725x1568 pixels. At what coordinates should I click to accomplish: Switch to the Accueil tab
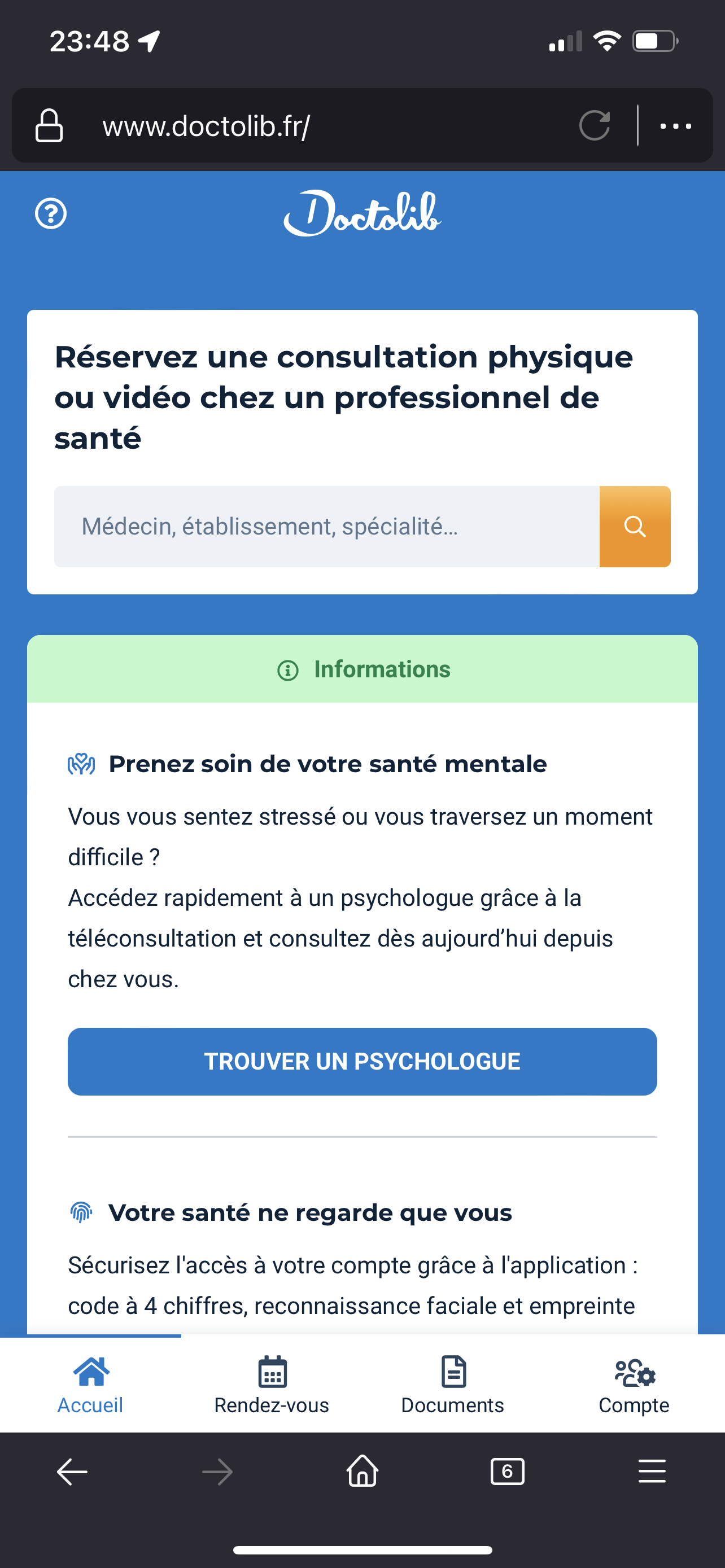coord(91,1384)
